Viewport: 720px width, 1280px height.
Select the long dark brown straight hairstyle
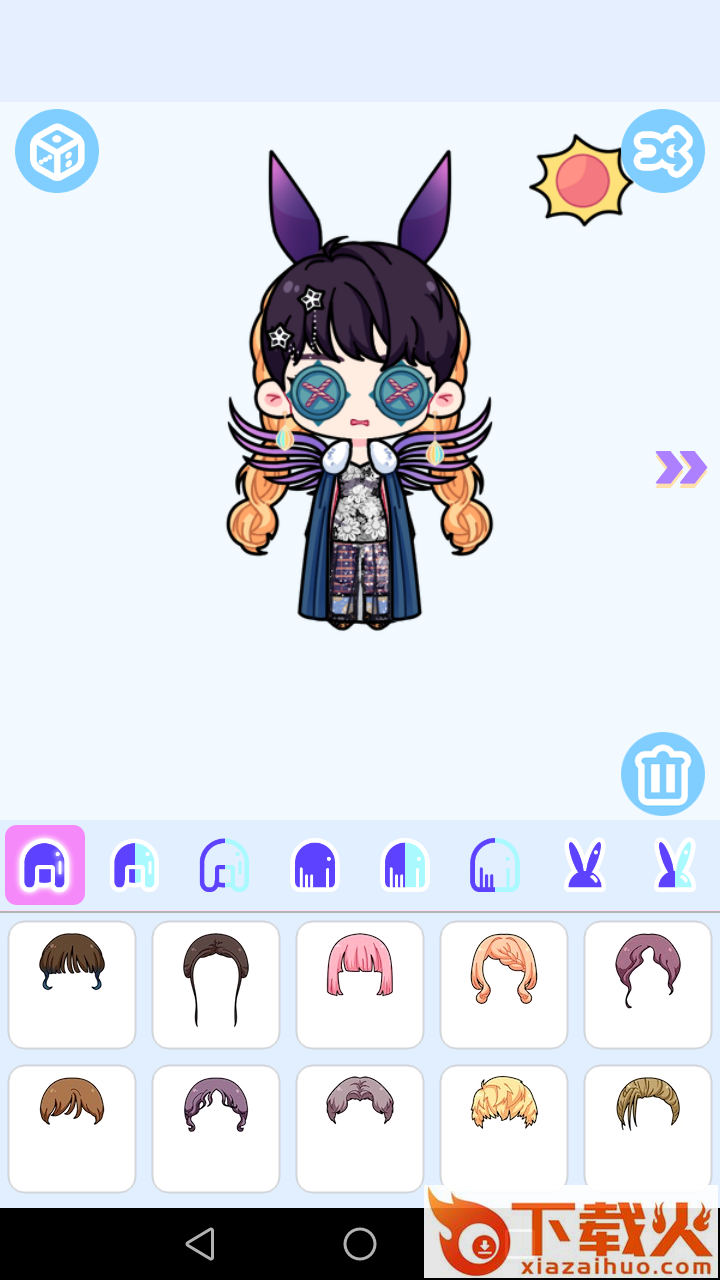(x=216, y=984)
